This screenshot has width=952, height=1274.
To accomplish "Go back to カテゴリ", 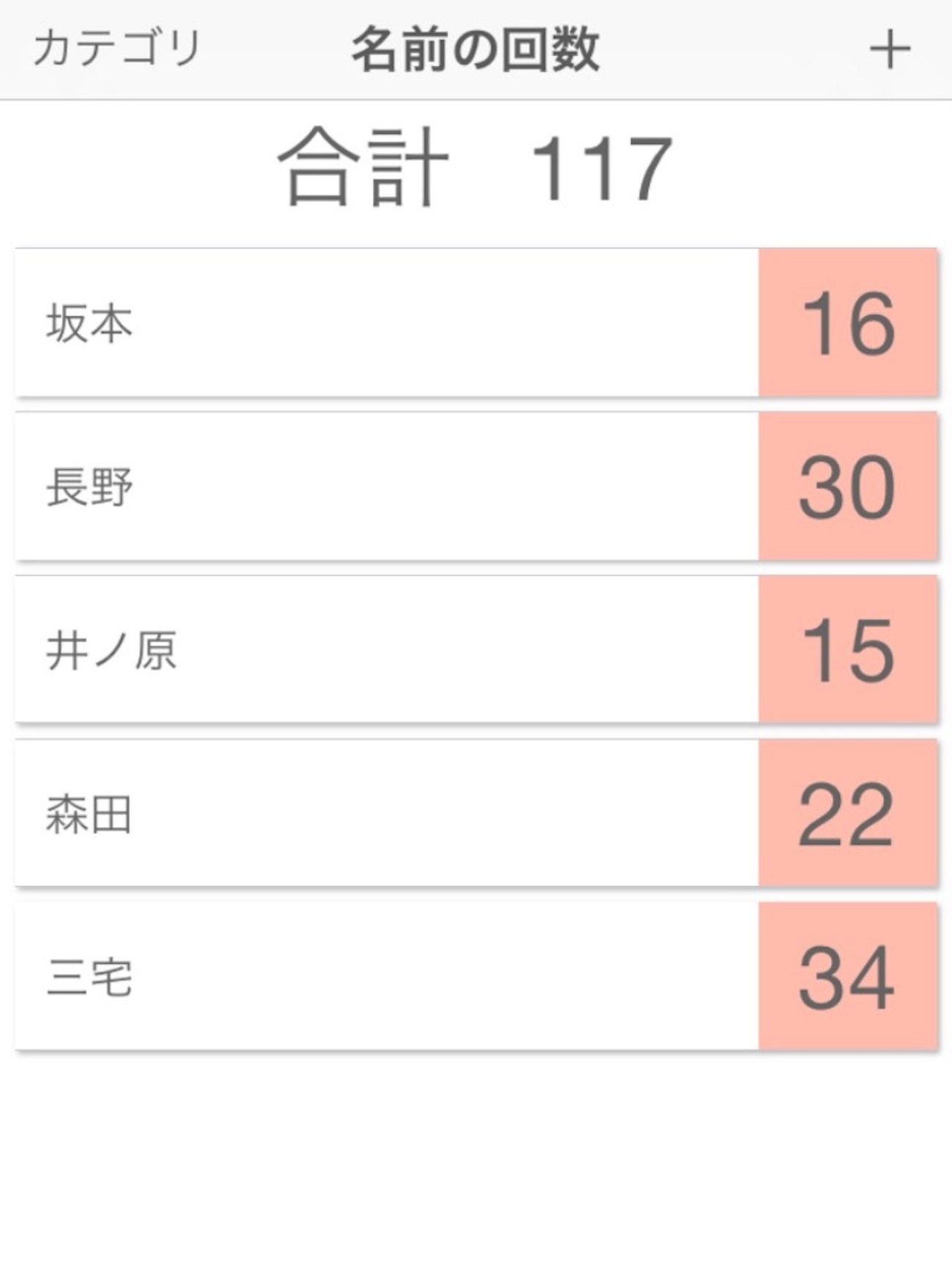I will tap(117, 48).
